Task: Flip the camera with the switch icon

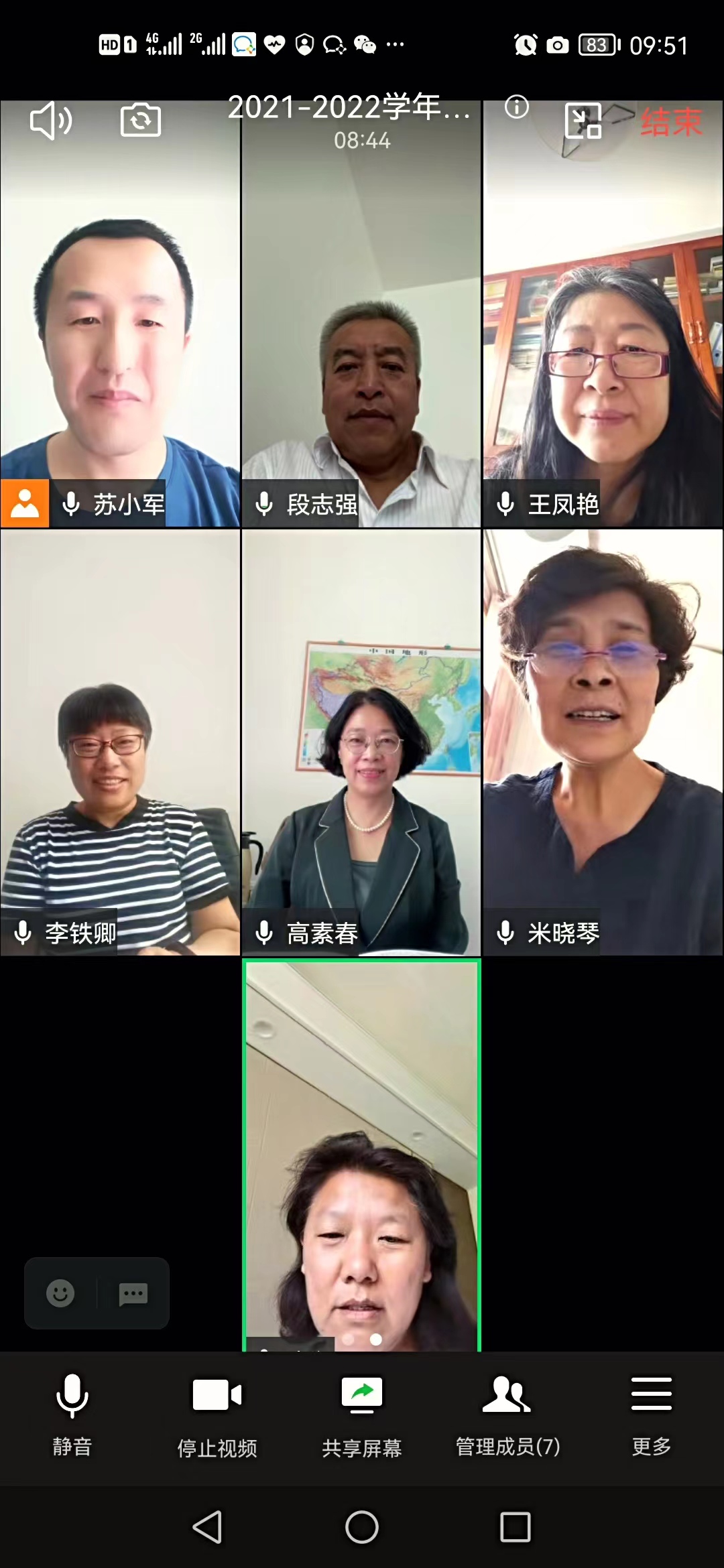Action: (x=141, y=121)
